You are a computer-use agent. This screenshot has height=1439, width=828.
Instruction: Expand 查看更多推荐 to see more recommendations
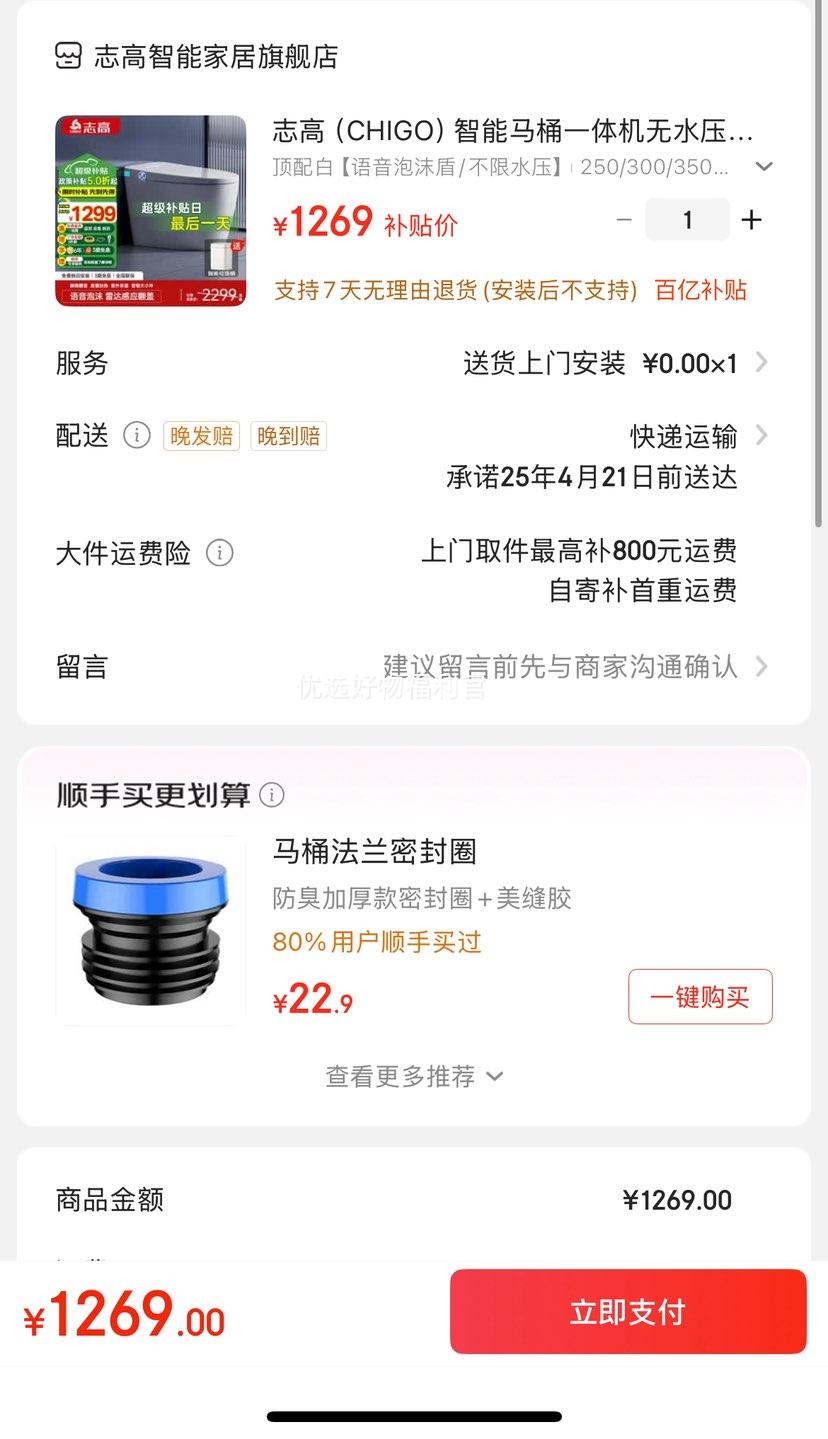(x=414, y=1076)
